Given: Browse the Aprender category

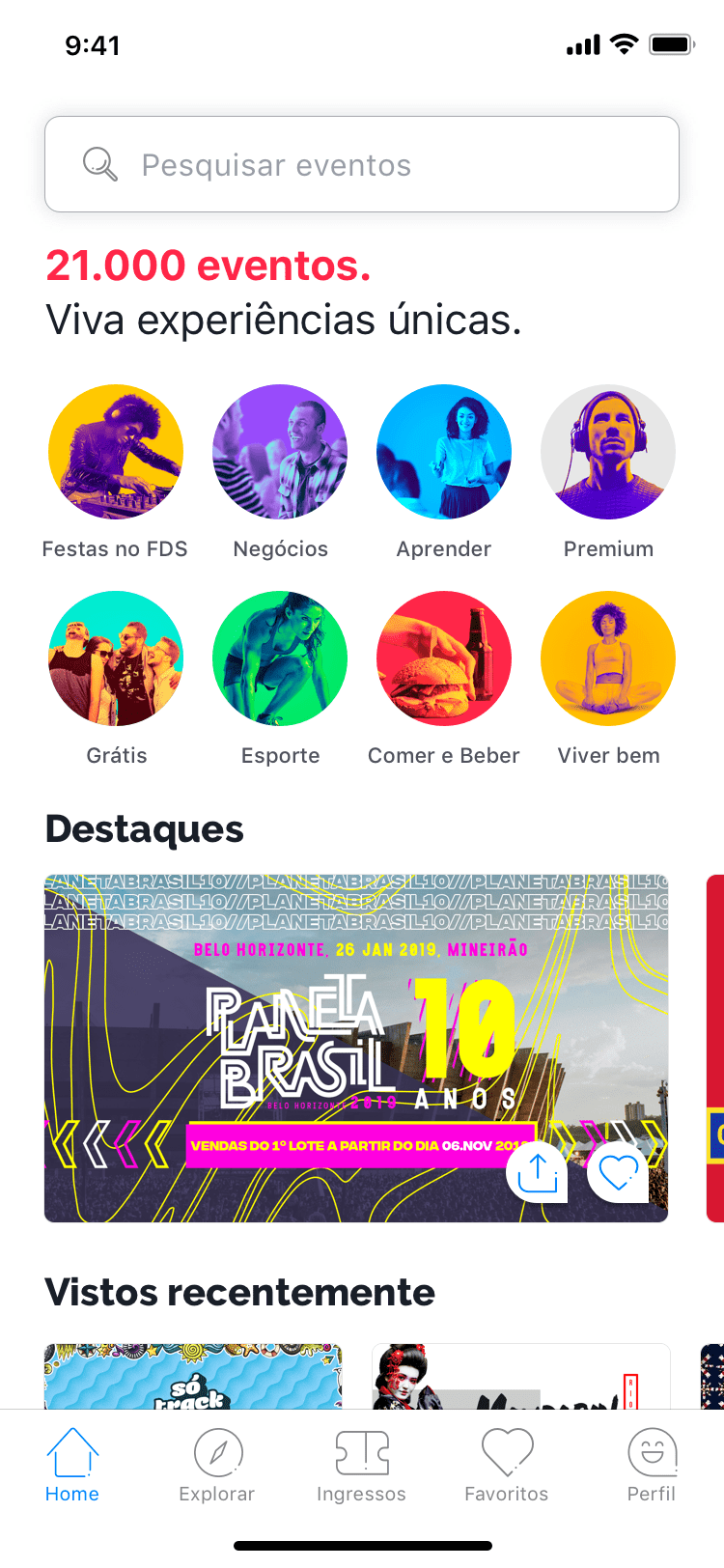Looking at the screenshot, I should [x=444, y=453].
